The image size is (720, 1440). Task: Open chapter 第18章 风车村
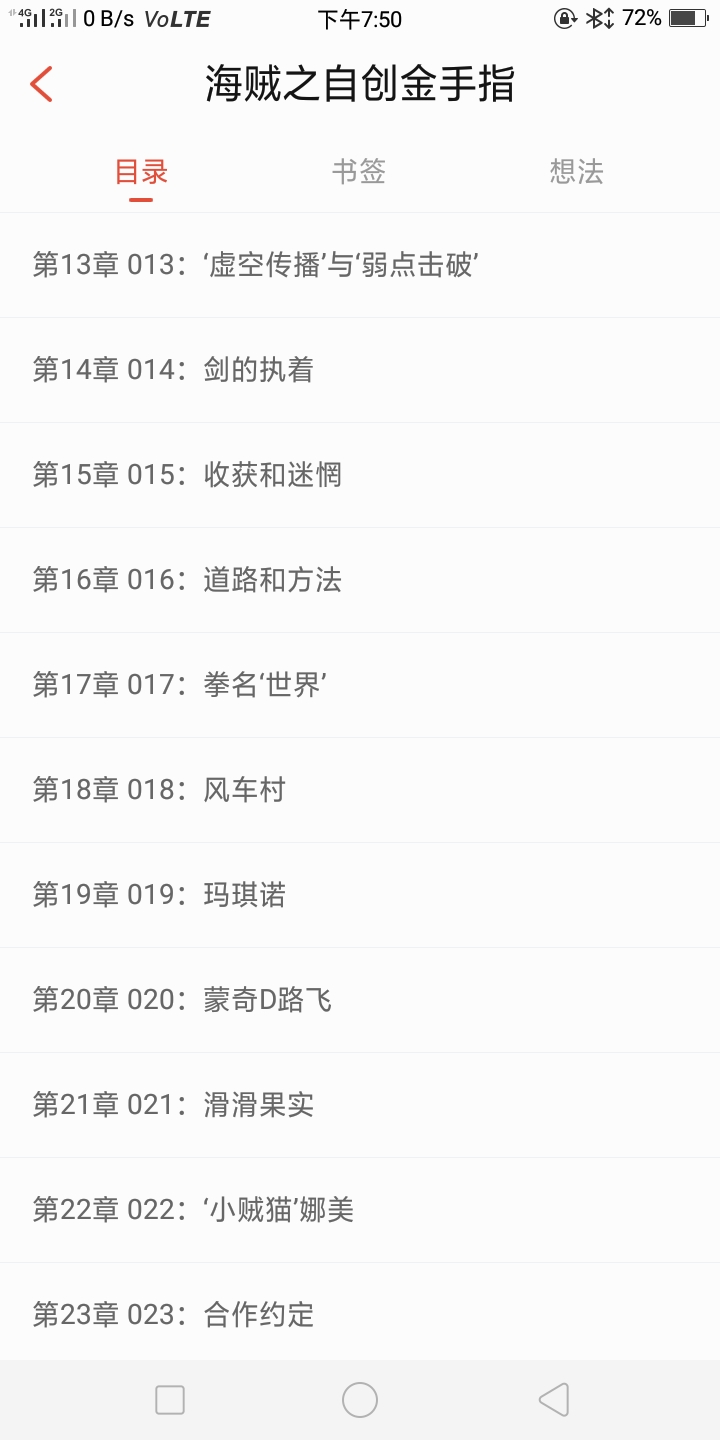point(360,790)
